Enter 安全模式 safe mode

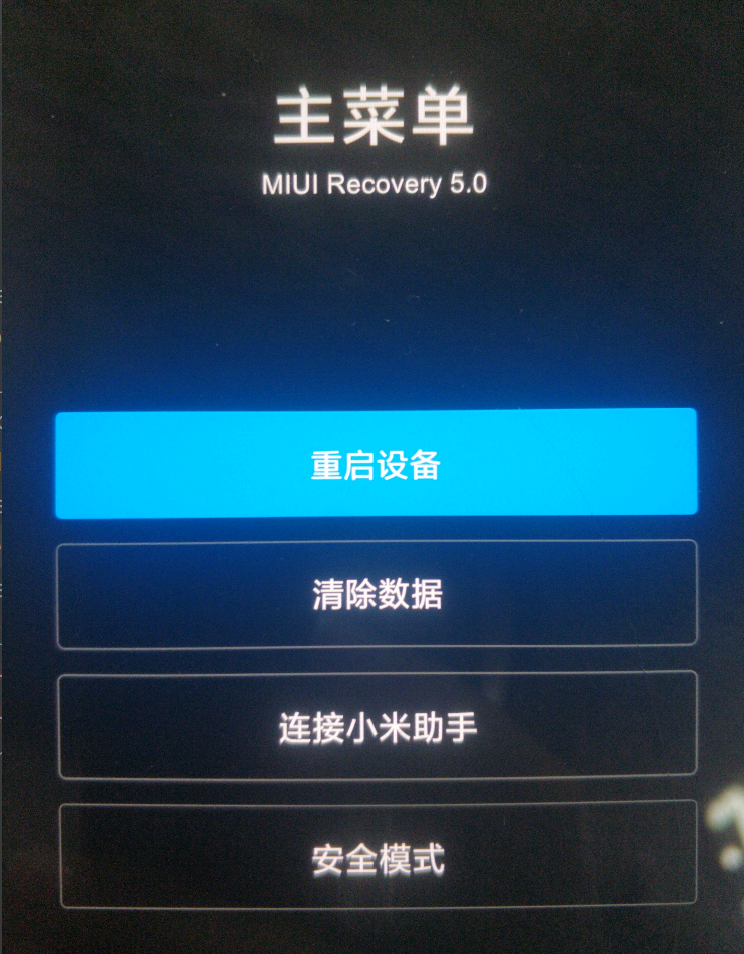(x=376, y=856)
